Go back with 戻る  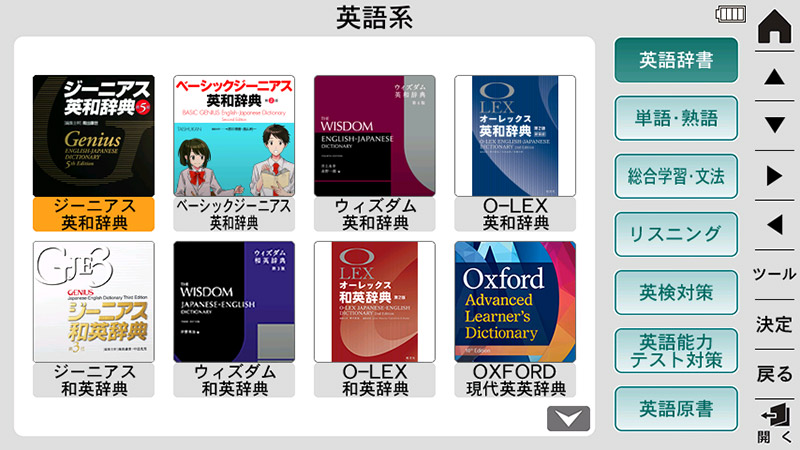(775, 374)
